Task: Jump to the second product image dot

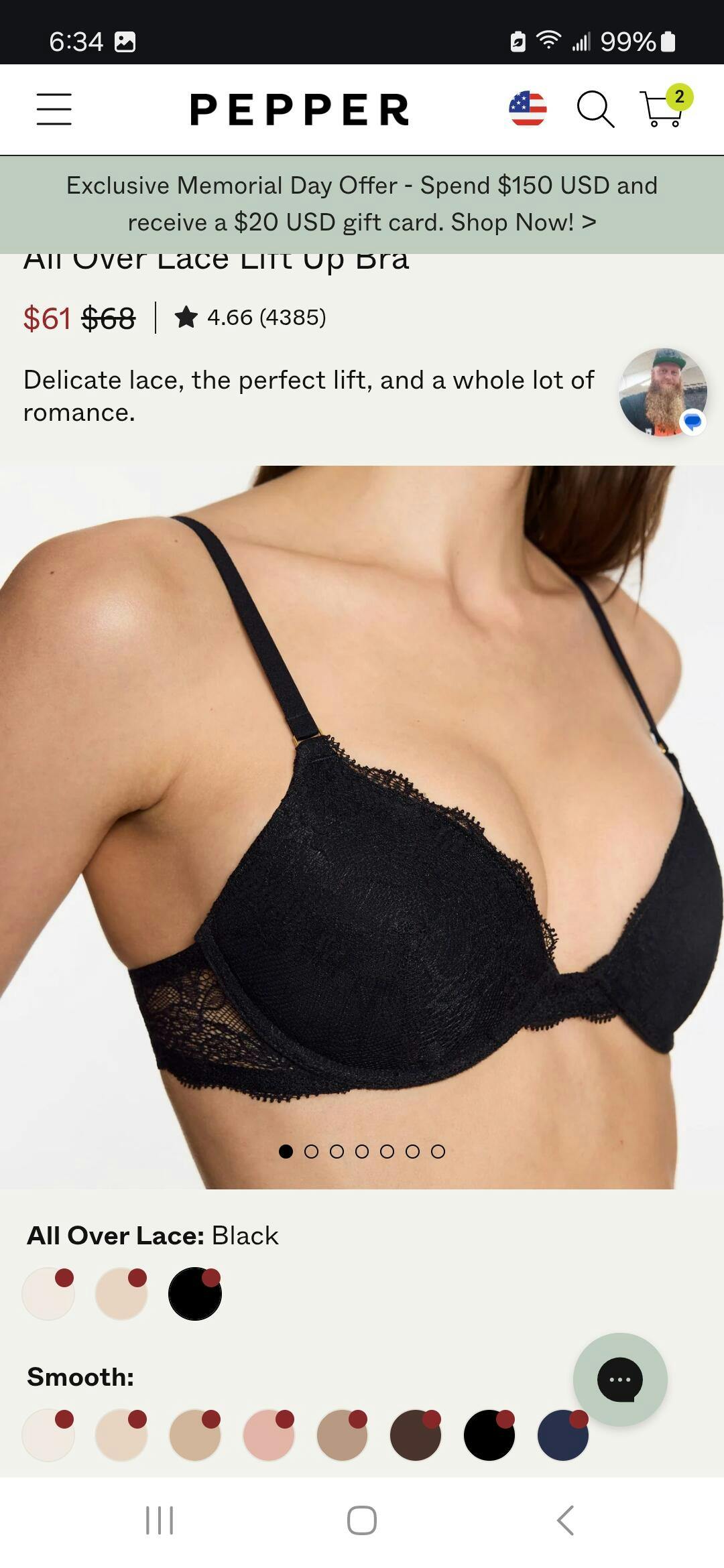Action: pos(311,1151)
